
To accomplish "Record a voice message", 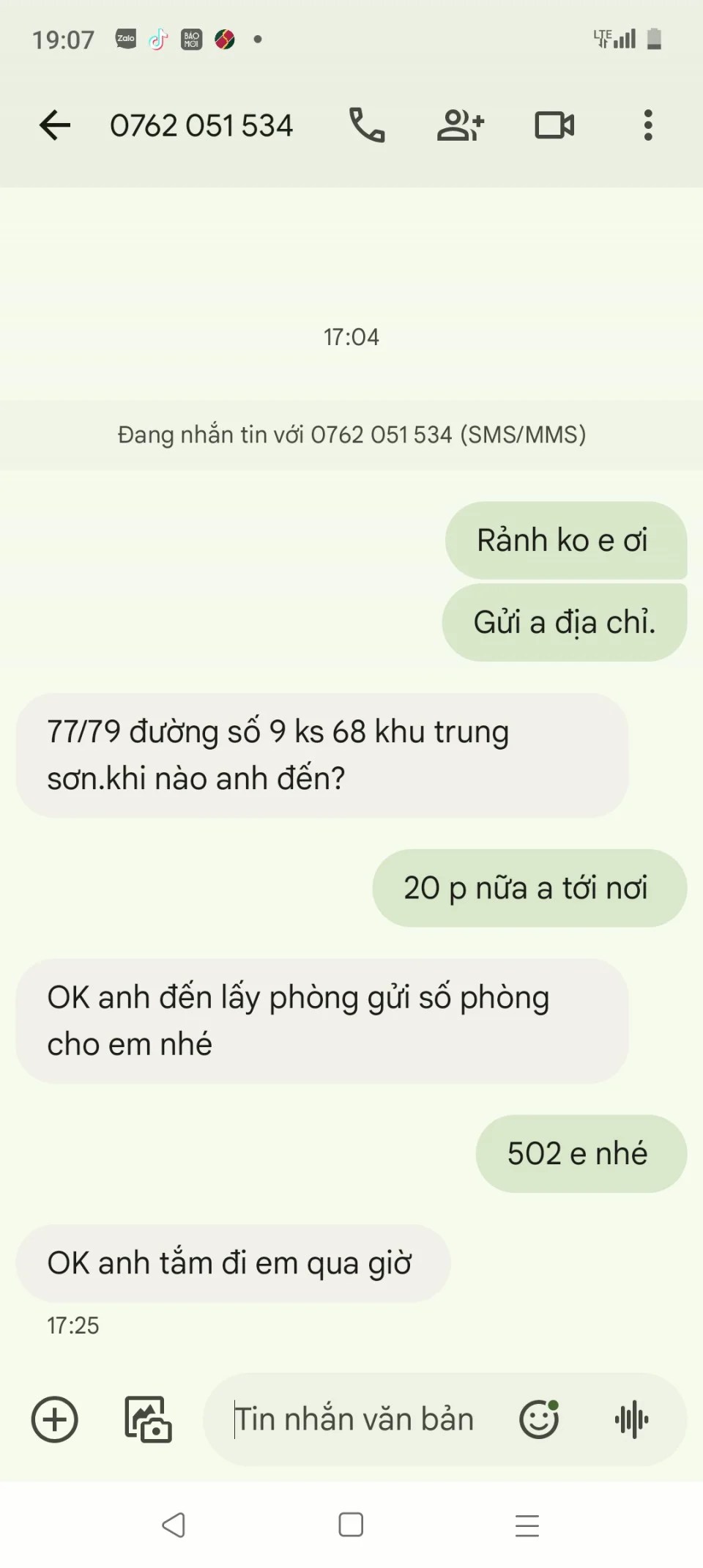I will [632, 1419].
